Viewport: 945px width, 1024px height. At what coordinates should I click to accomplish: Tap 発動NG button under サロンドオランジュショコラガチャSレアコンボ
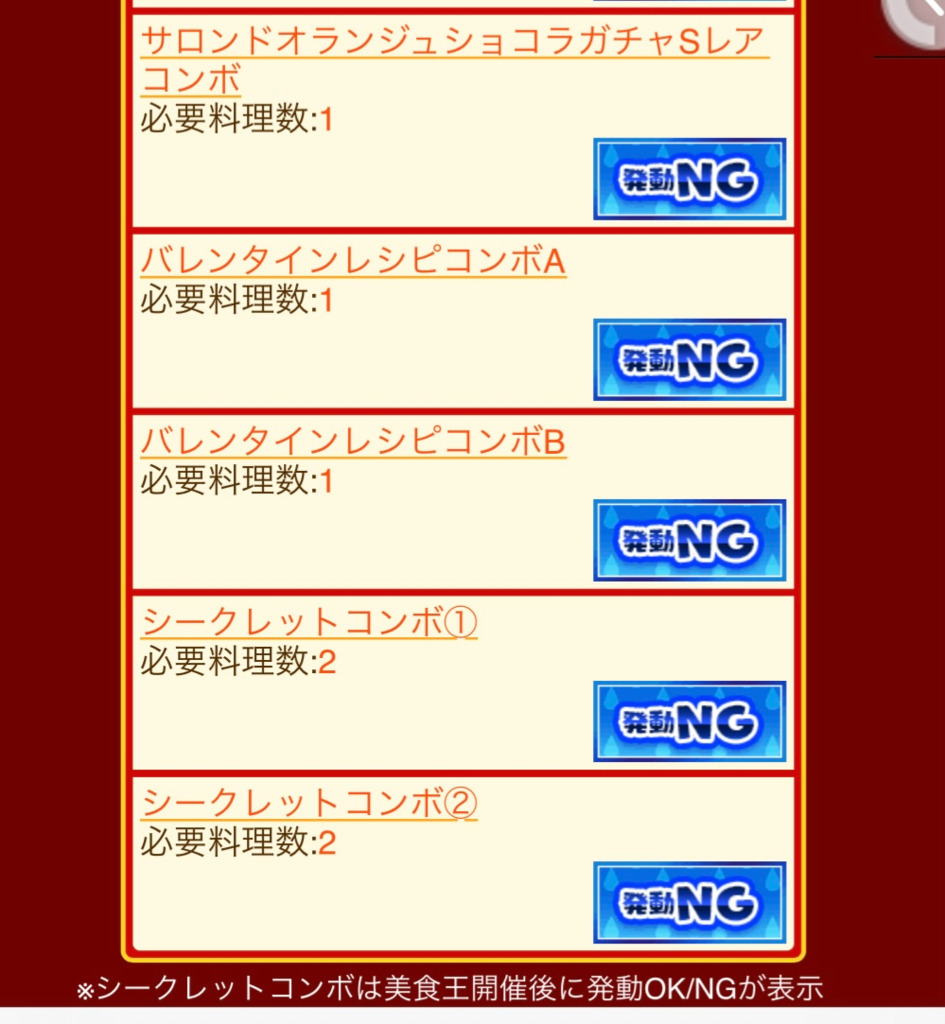click(x=689, y=179)
